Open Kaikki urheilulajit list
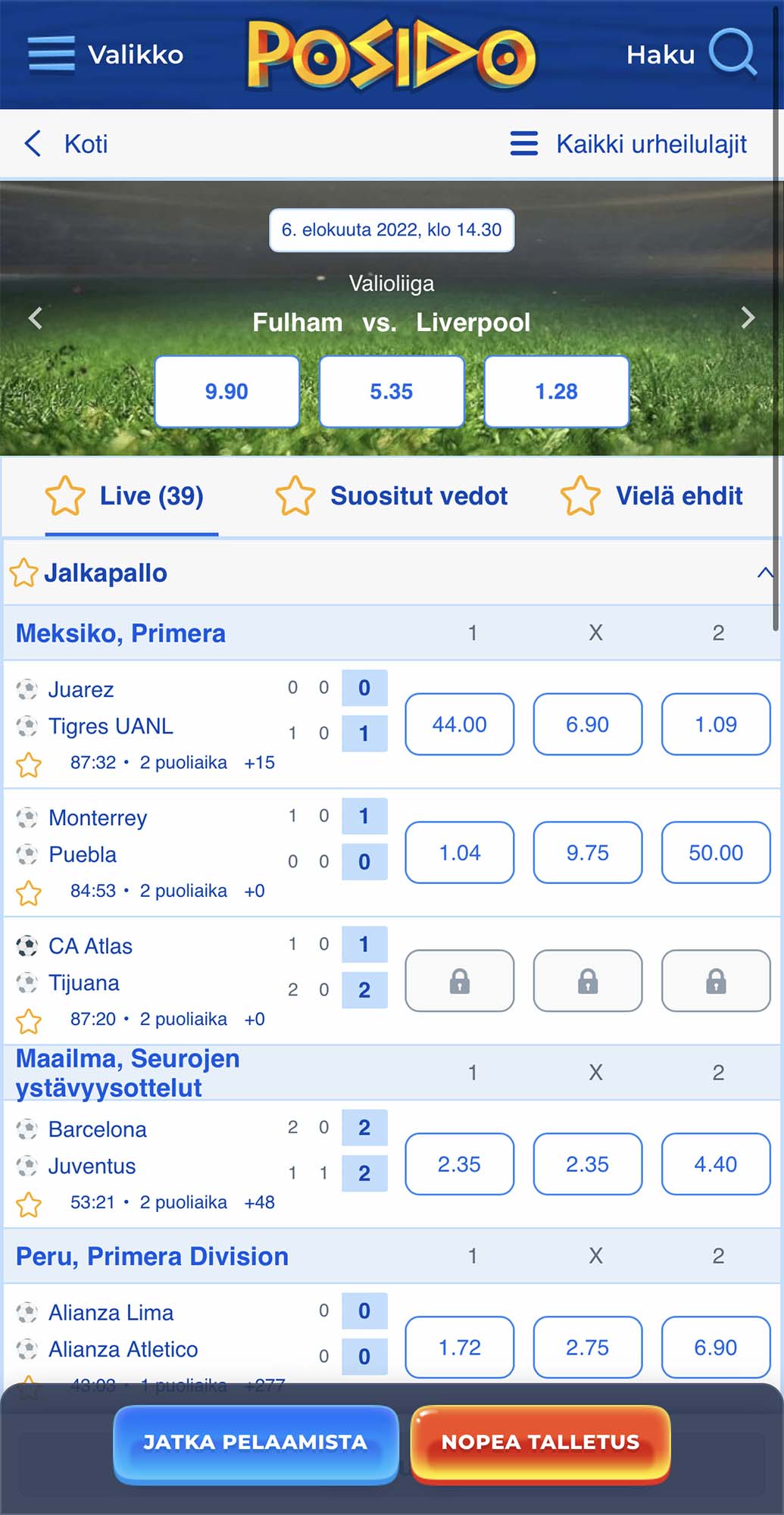784x1515 pixels. pos(629,144)
